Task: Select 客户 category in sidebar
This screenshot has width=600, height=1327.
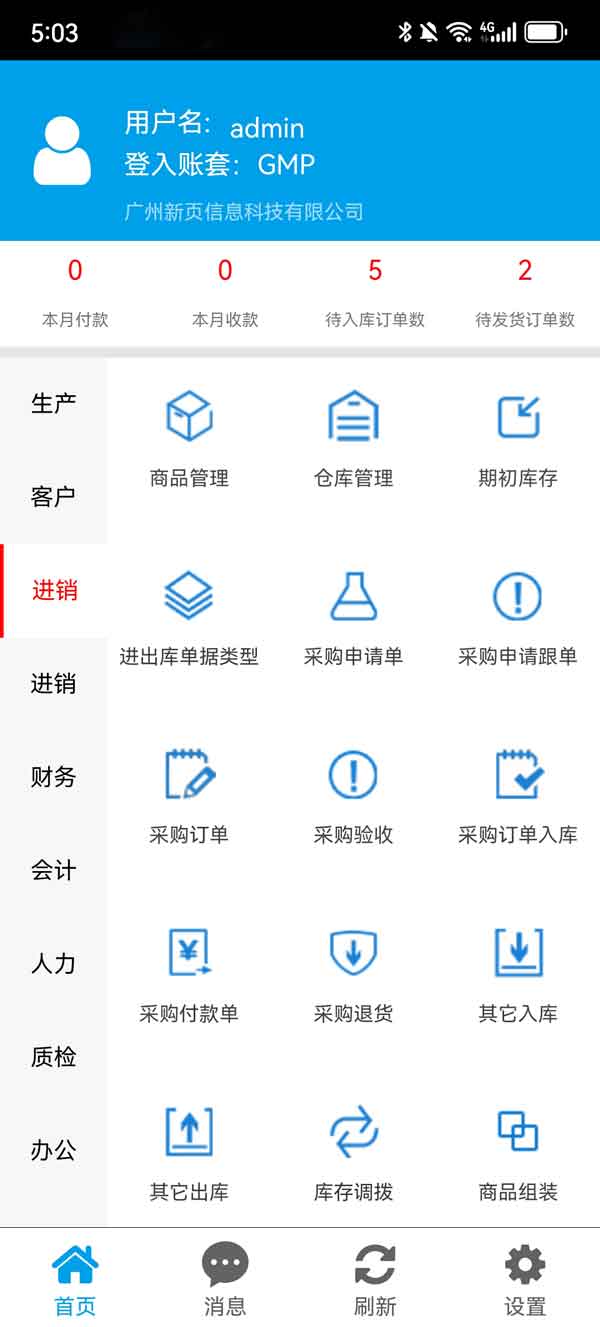Action: click(54, 497)
